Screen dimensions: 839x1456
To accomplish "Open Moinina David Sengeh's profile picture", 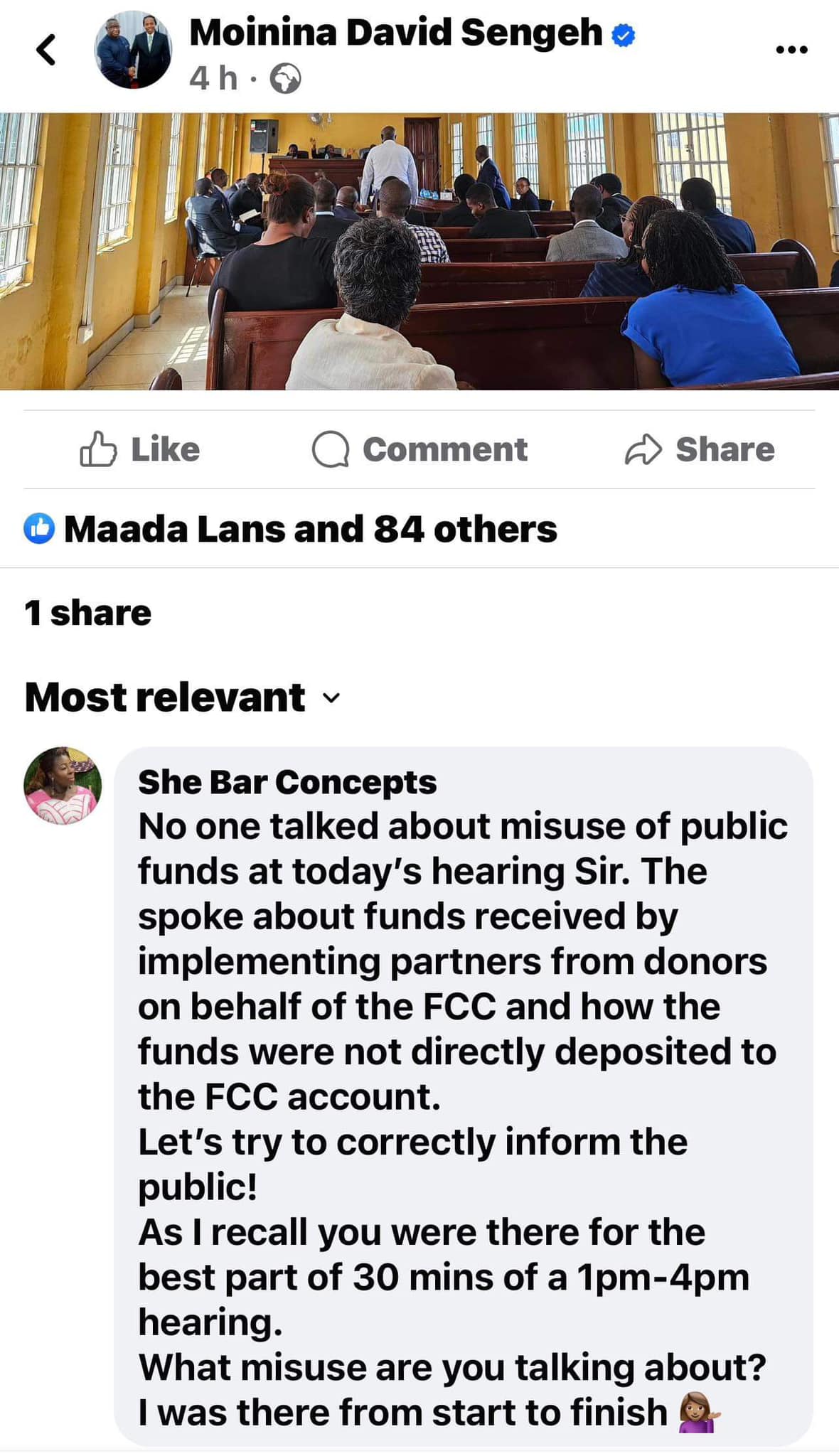I will [134, 50].
